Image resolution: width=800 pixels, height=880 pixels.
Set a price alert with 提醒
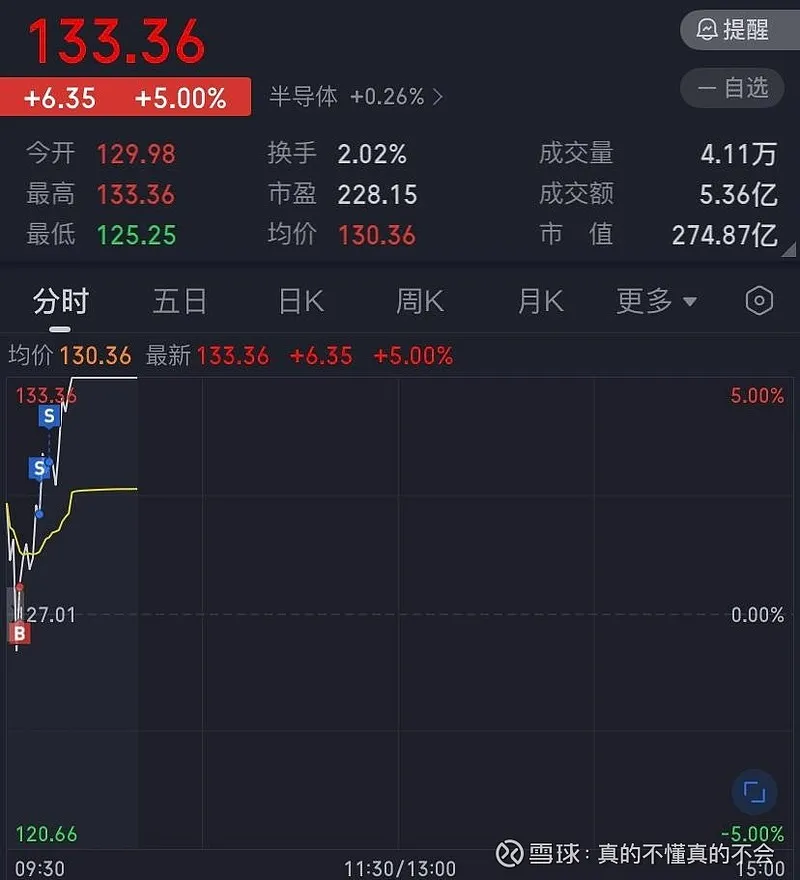733,29
